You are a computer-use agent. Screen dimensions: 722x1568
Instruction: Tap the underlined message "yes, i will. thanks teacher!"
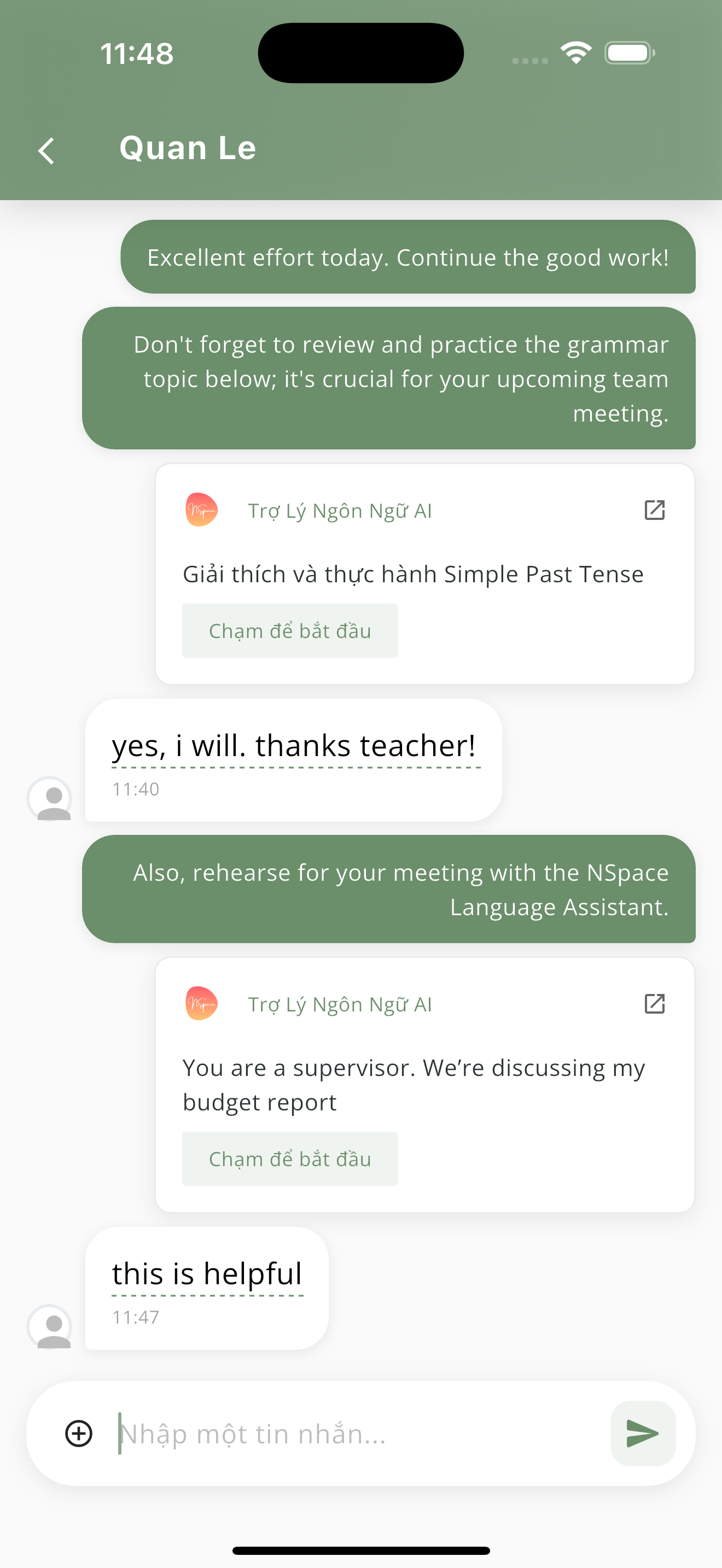tap(293, 746)
